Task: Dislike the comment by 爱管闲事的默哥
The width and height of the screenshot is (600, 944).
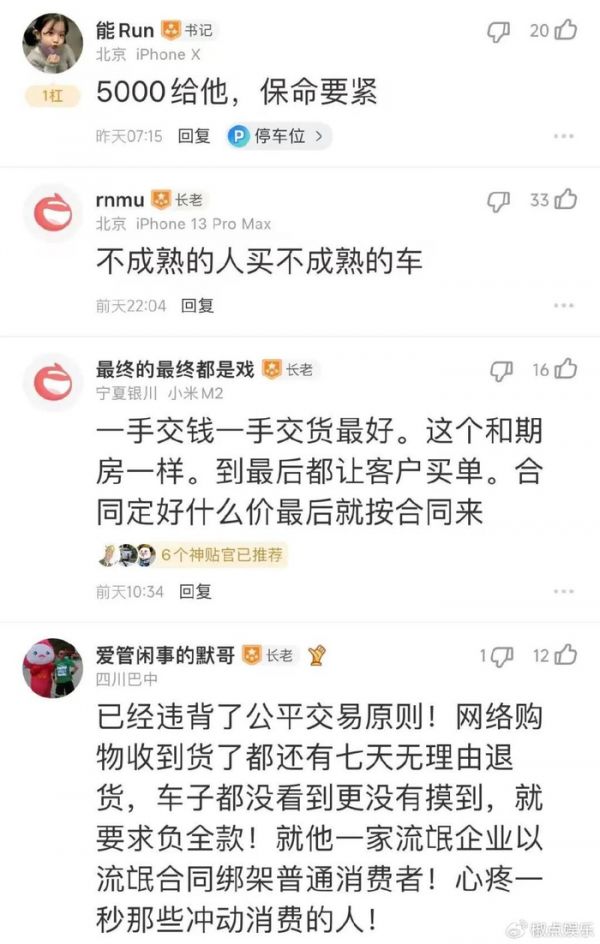Action: pyautogui.click(x=502, y=656)
